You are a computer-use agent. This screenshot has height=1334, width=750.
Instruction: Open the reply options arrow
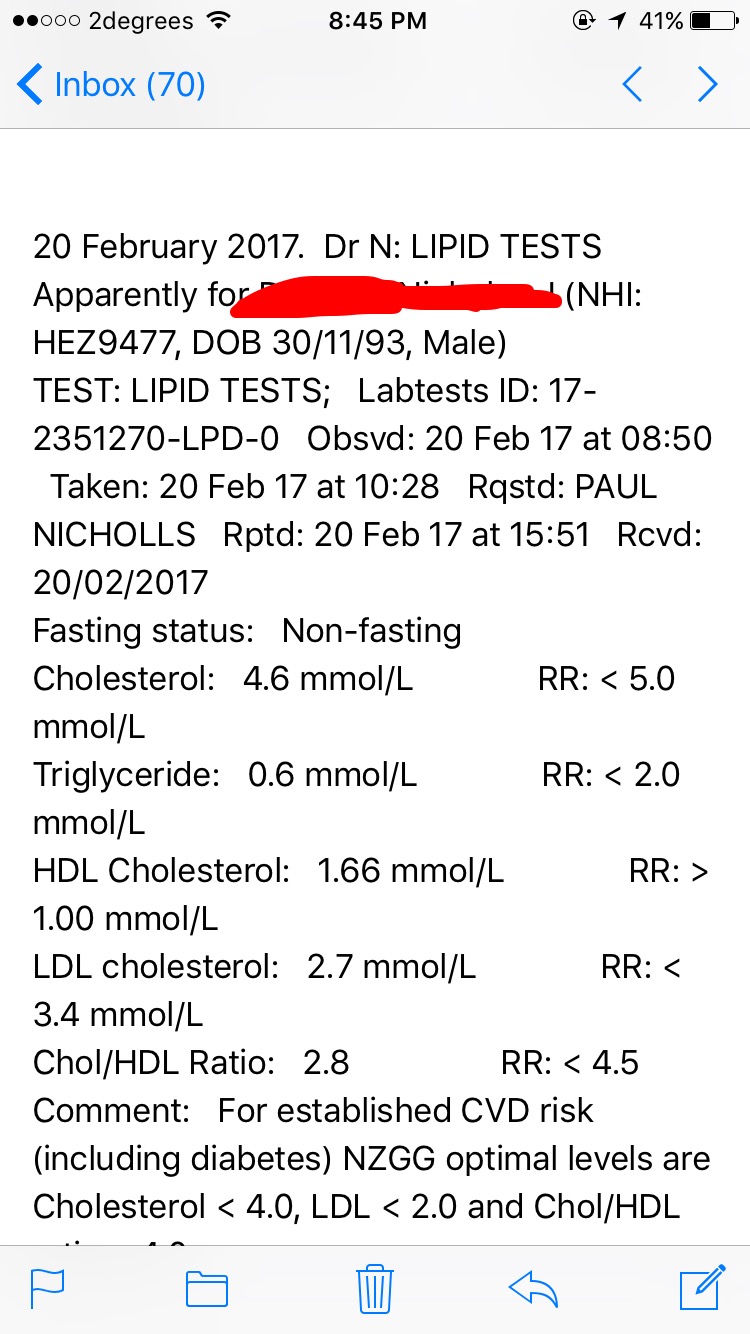(533, 1288)
